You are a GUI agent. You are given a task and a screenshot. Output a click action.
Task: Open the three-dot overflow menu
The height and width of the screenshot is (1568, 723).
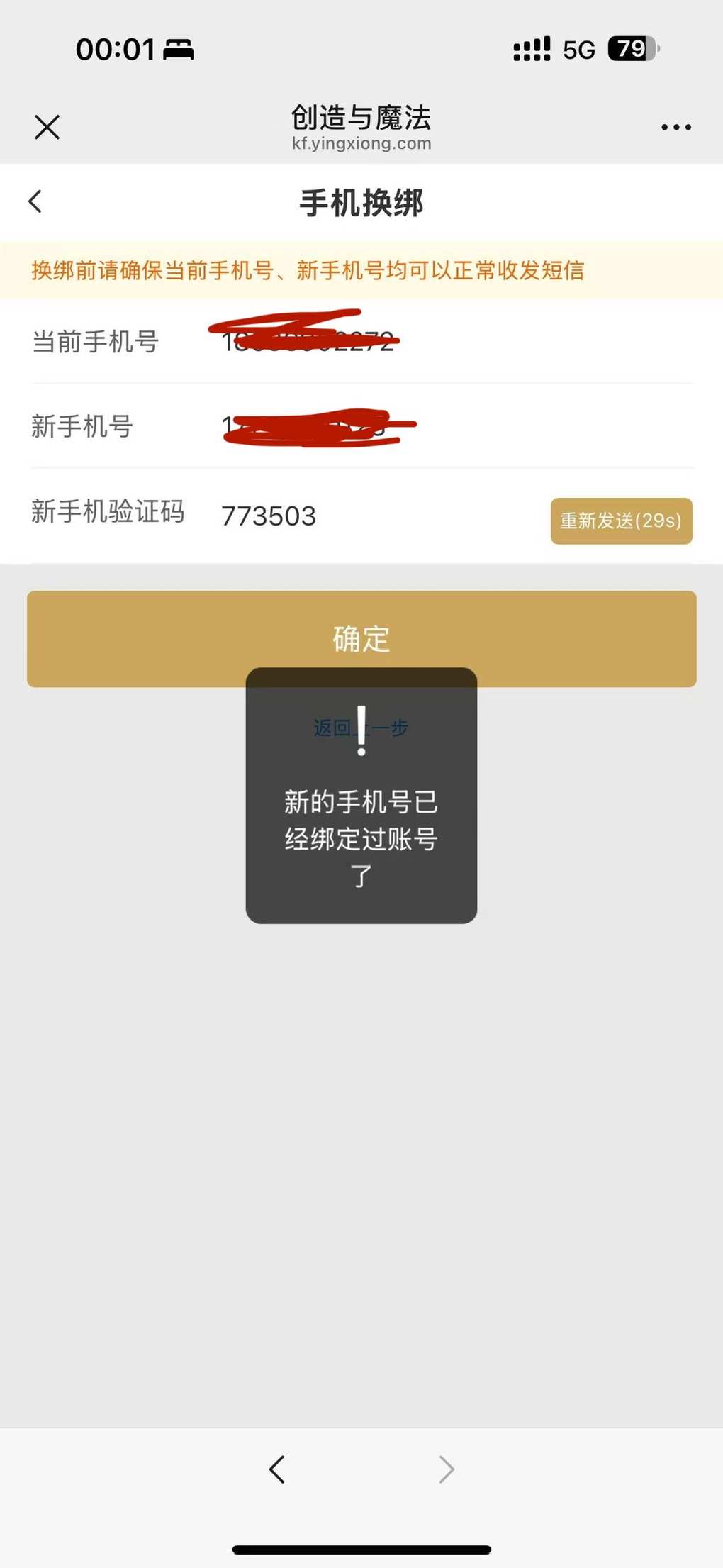pyautogui.click(x=676, y=128)
